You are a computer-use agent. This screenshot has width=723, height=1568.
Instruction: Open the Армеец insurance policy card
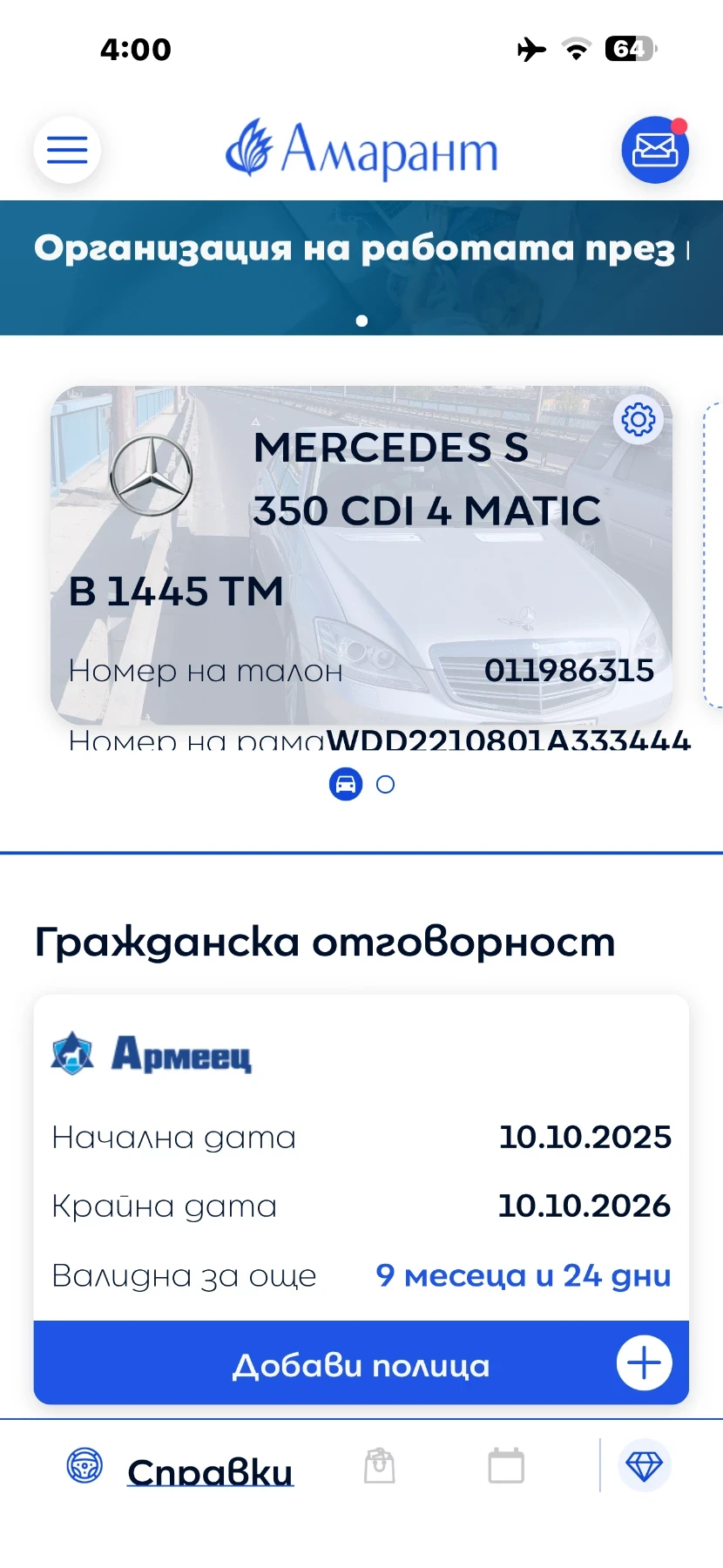pos(361,1159)
